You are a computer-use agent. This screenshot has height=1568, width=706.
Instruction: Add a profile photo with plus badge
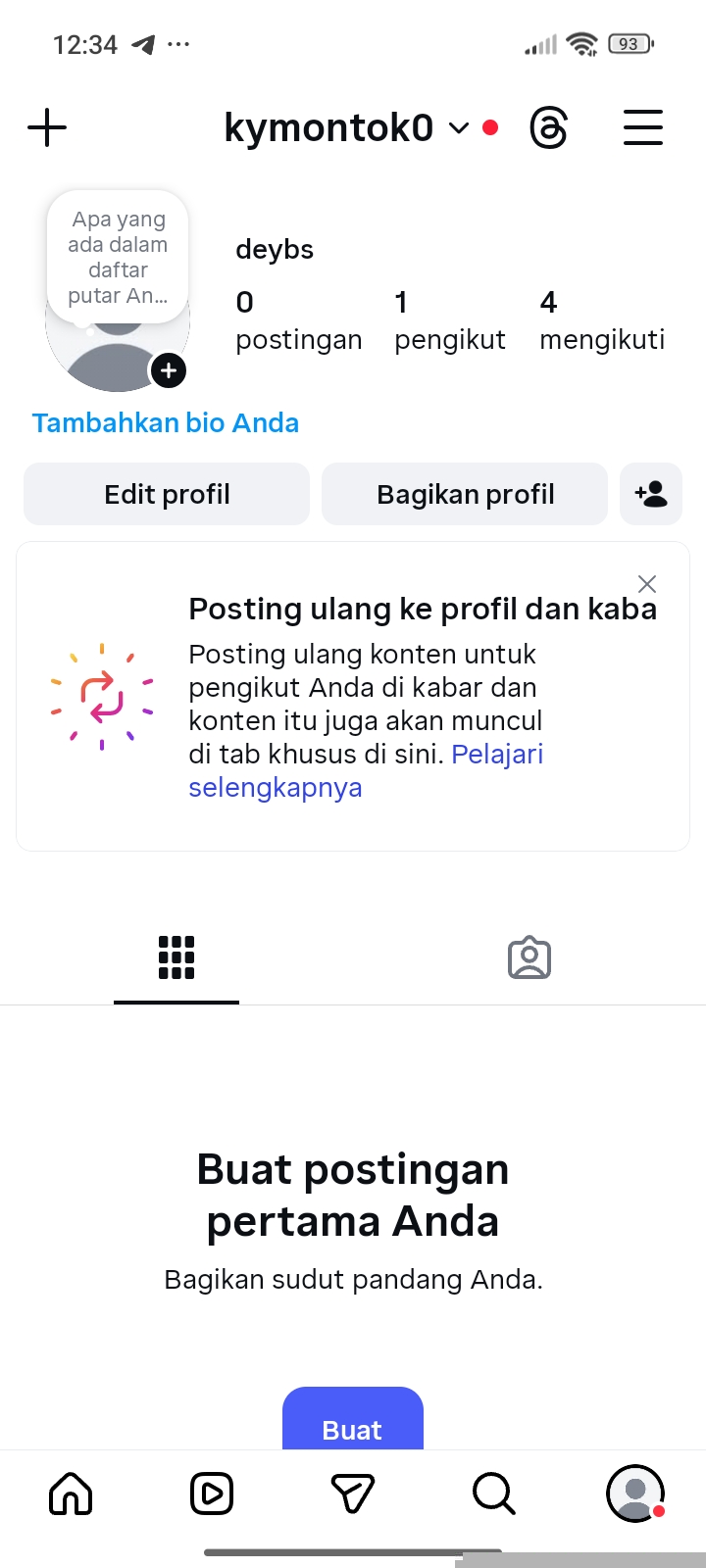(x=169, y=370)
